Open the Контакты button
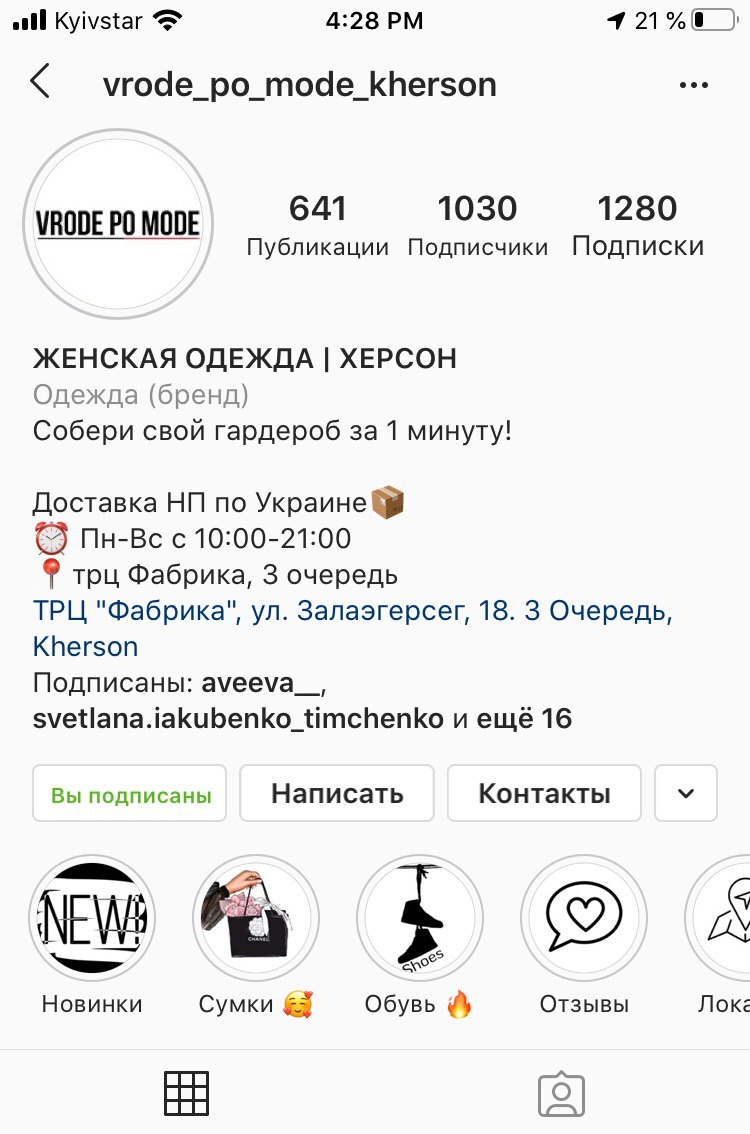The image size is (750, 1134). 544,794
